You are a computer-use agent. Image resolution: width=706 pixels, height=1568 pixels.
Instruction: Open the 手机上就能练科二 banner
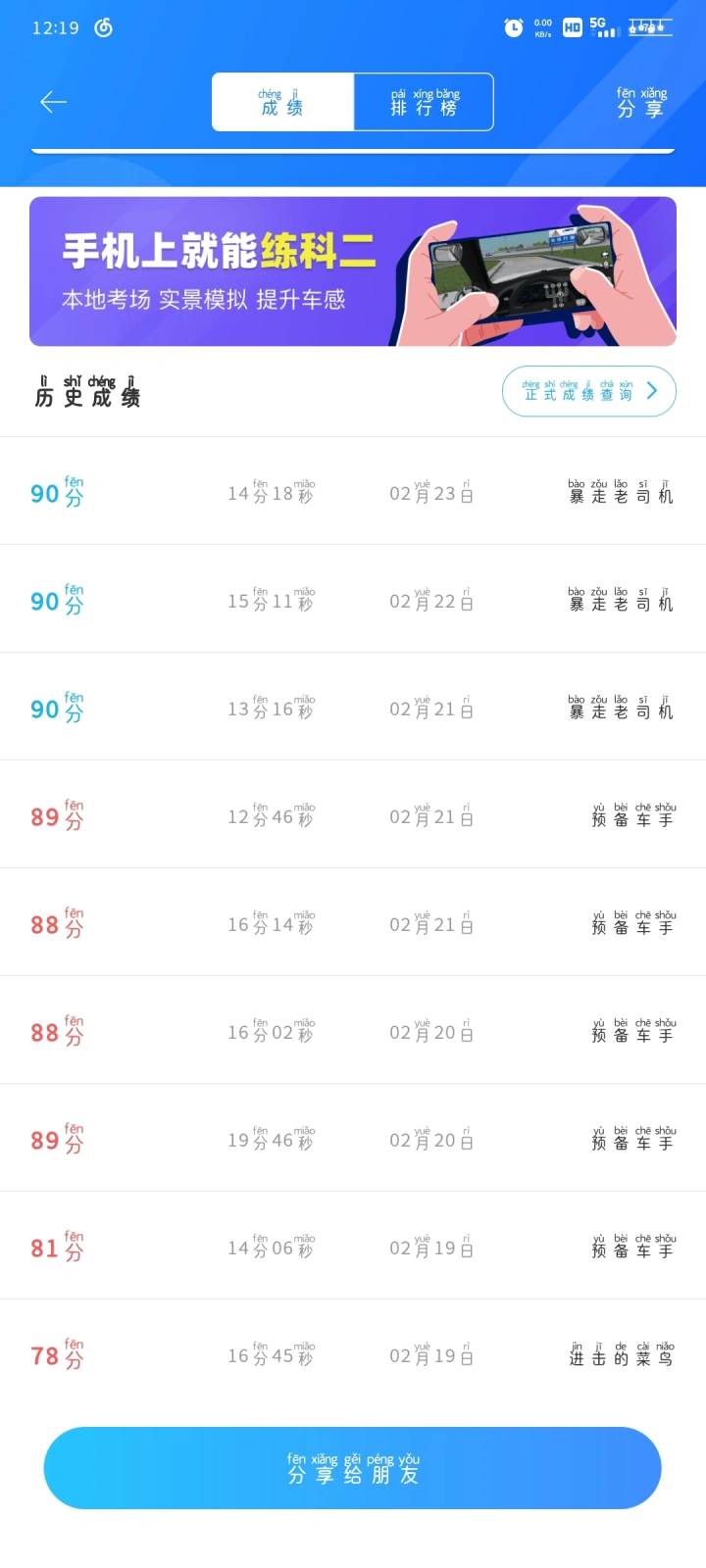[x=353, y=271]
